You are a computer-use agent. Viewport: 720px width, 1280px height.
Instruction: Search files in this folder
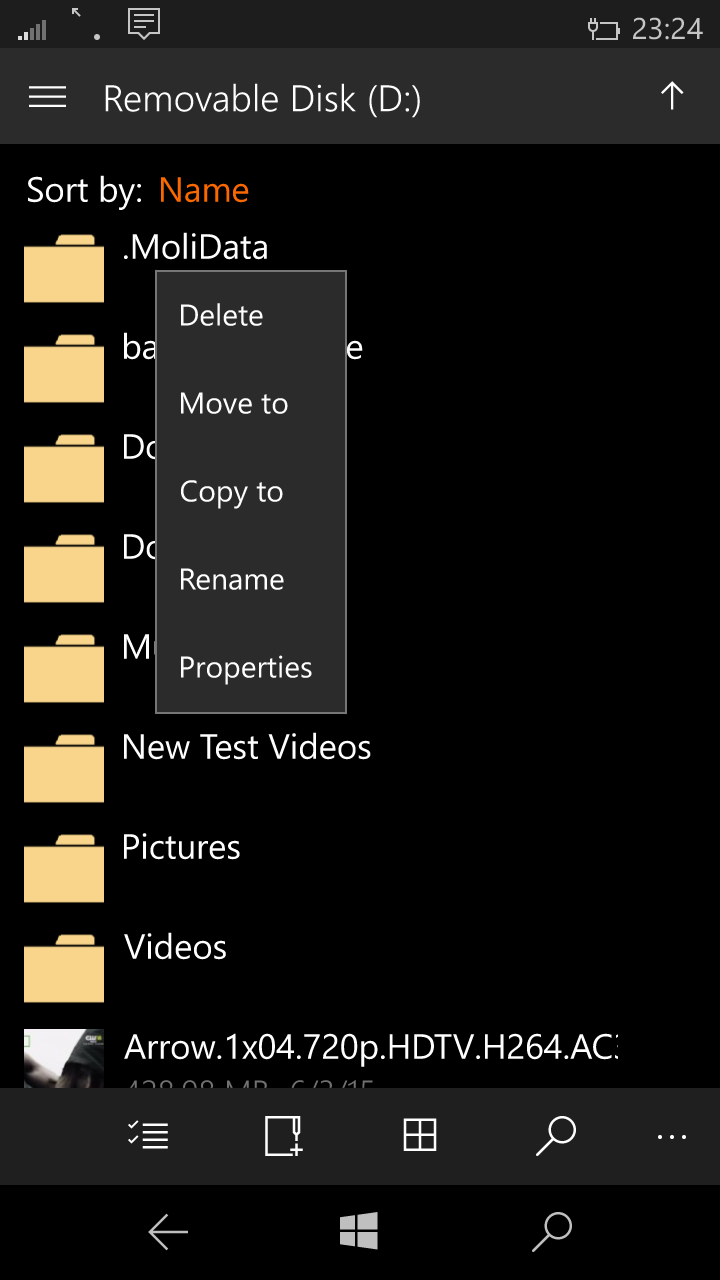555,1135
